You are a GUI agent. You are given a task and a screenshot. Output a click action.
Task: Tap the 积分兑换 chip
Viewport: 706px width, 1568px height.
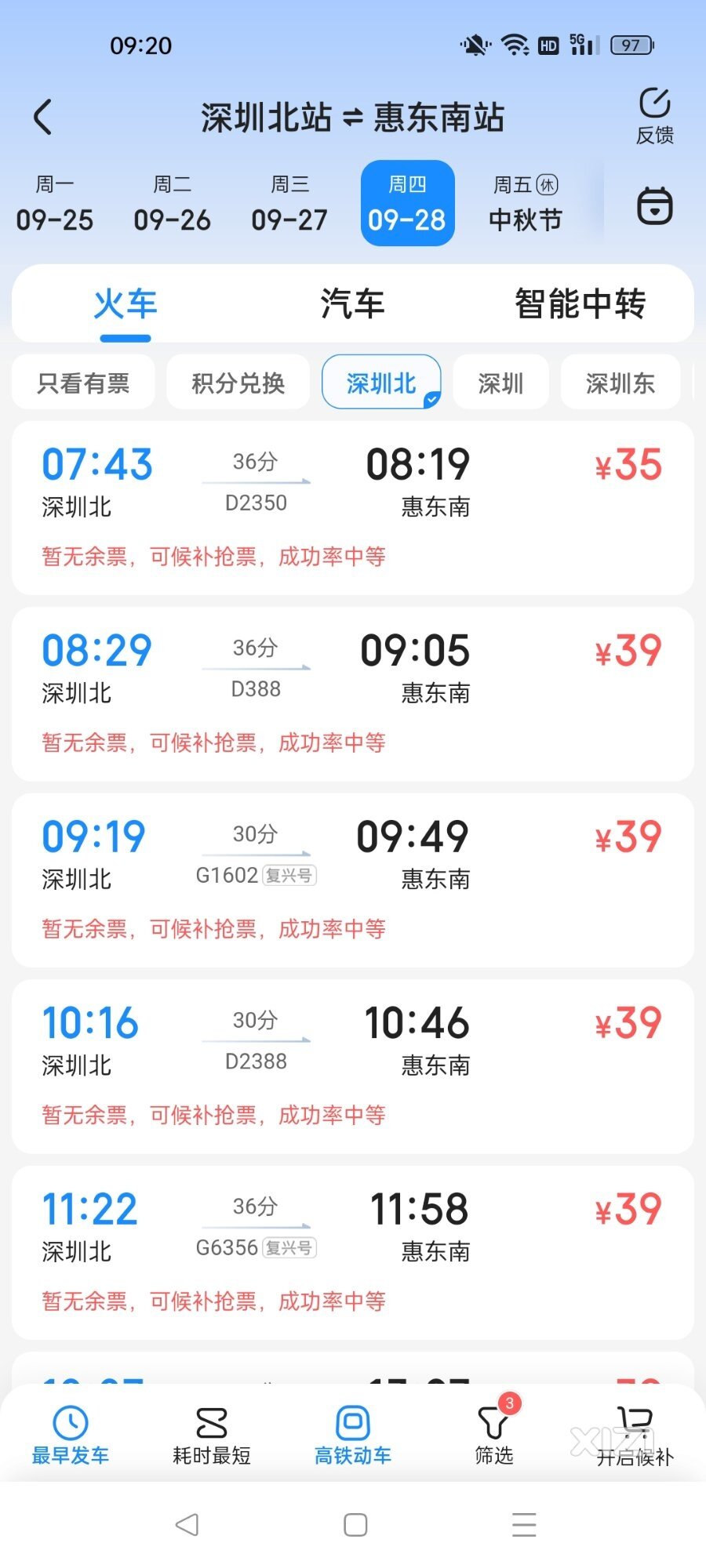point(238,383)
